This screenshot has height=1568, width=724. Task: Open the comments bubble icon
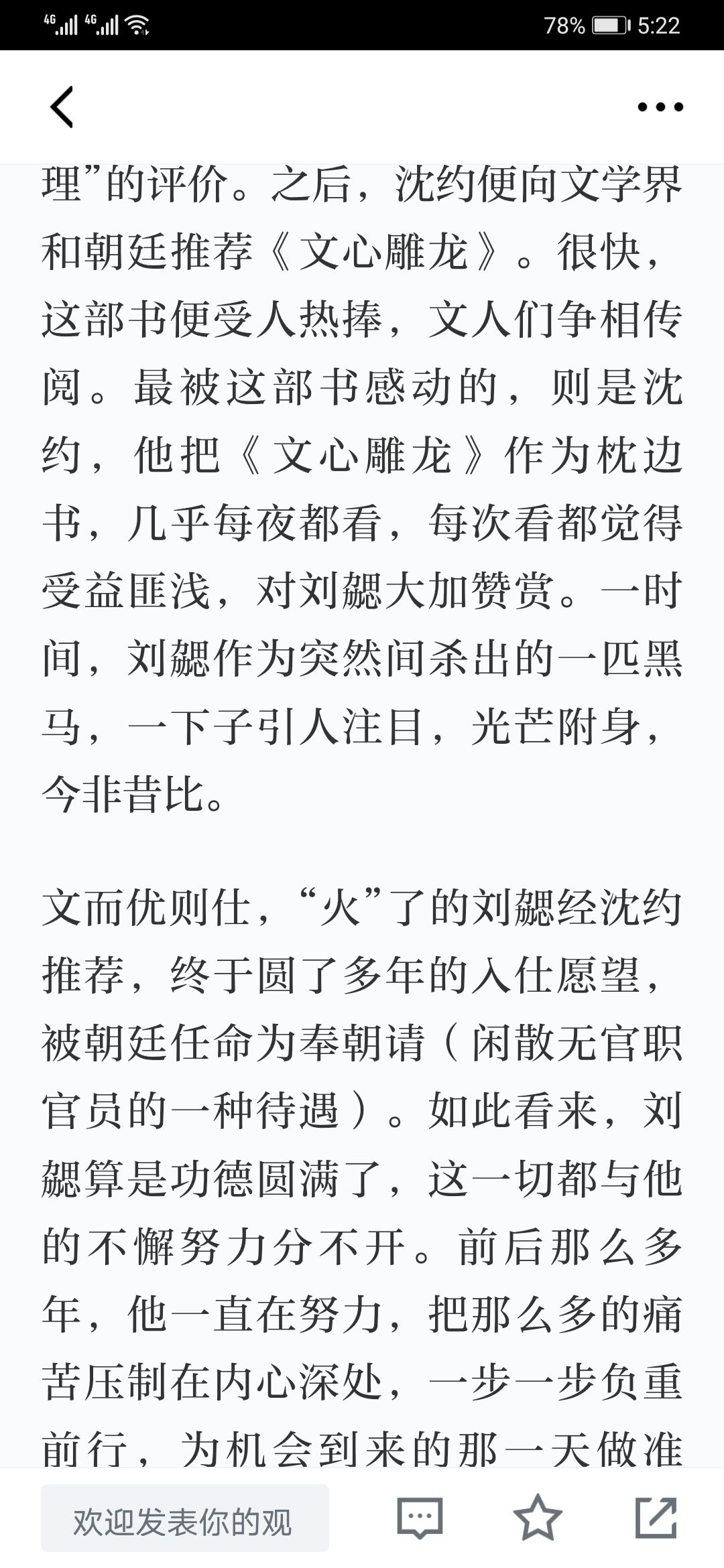[x=420, y=1518]
